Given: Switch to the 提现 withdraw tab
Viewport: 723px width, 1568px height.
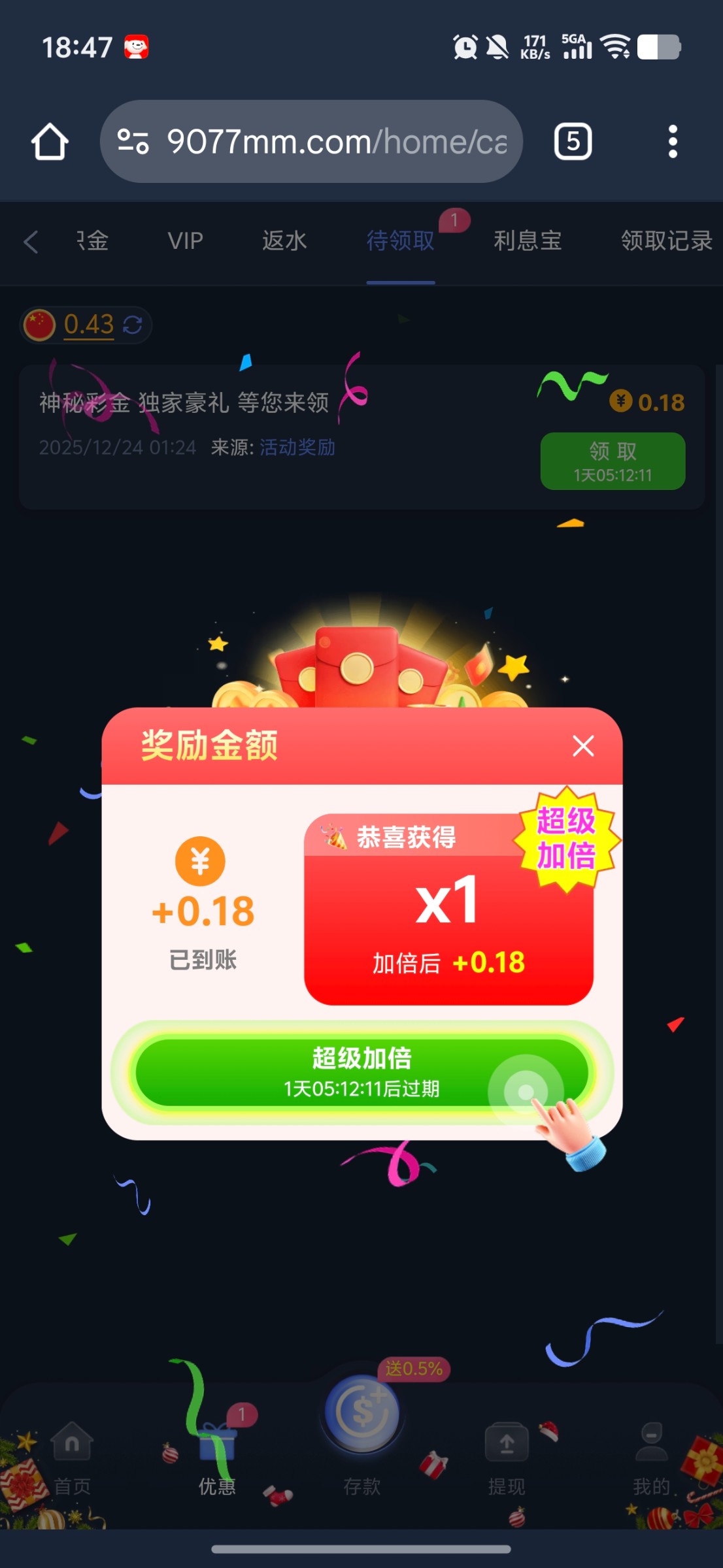Looking at the screenshot, I should [x=507, y=1457].
